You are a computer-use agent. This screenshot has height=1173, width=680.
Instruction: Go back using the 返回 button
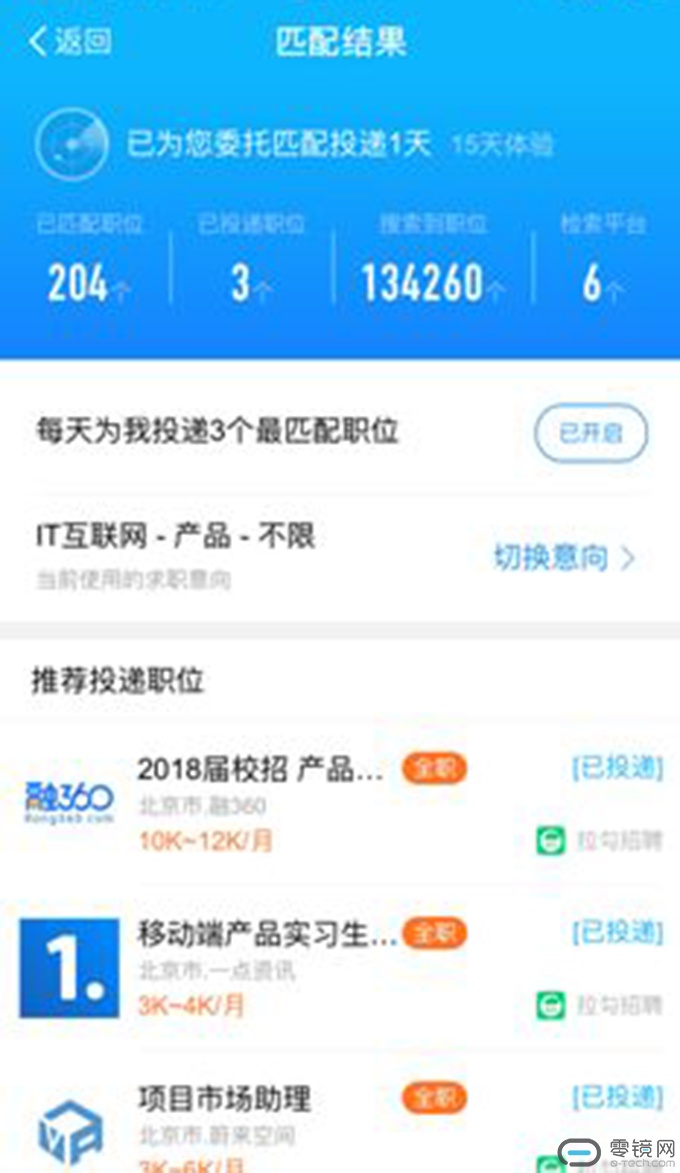[x=70, y=42]
